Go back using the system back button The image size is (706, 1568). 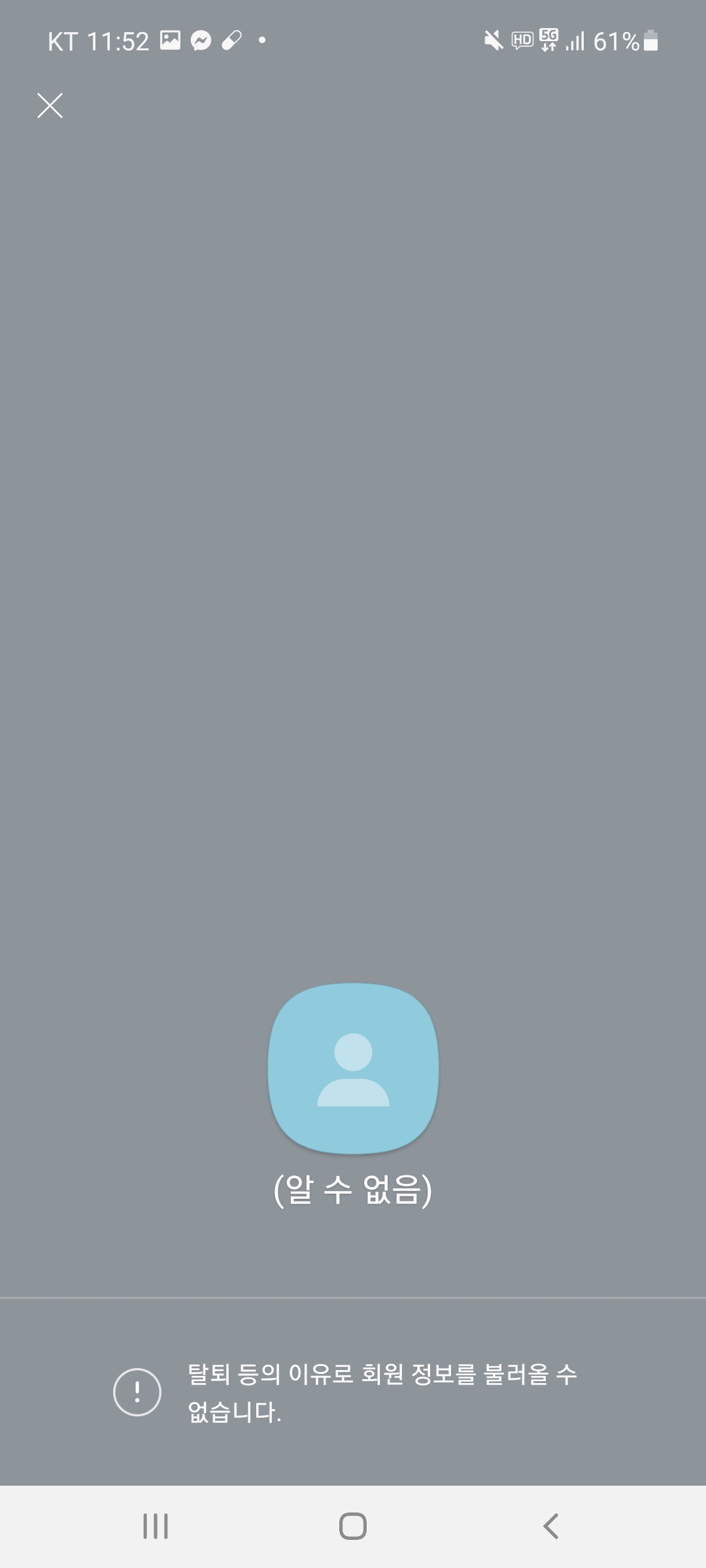point(550,1526)
